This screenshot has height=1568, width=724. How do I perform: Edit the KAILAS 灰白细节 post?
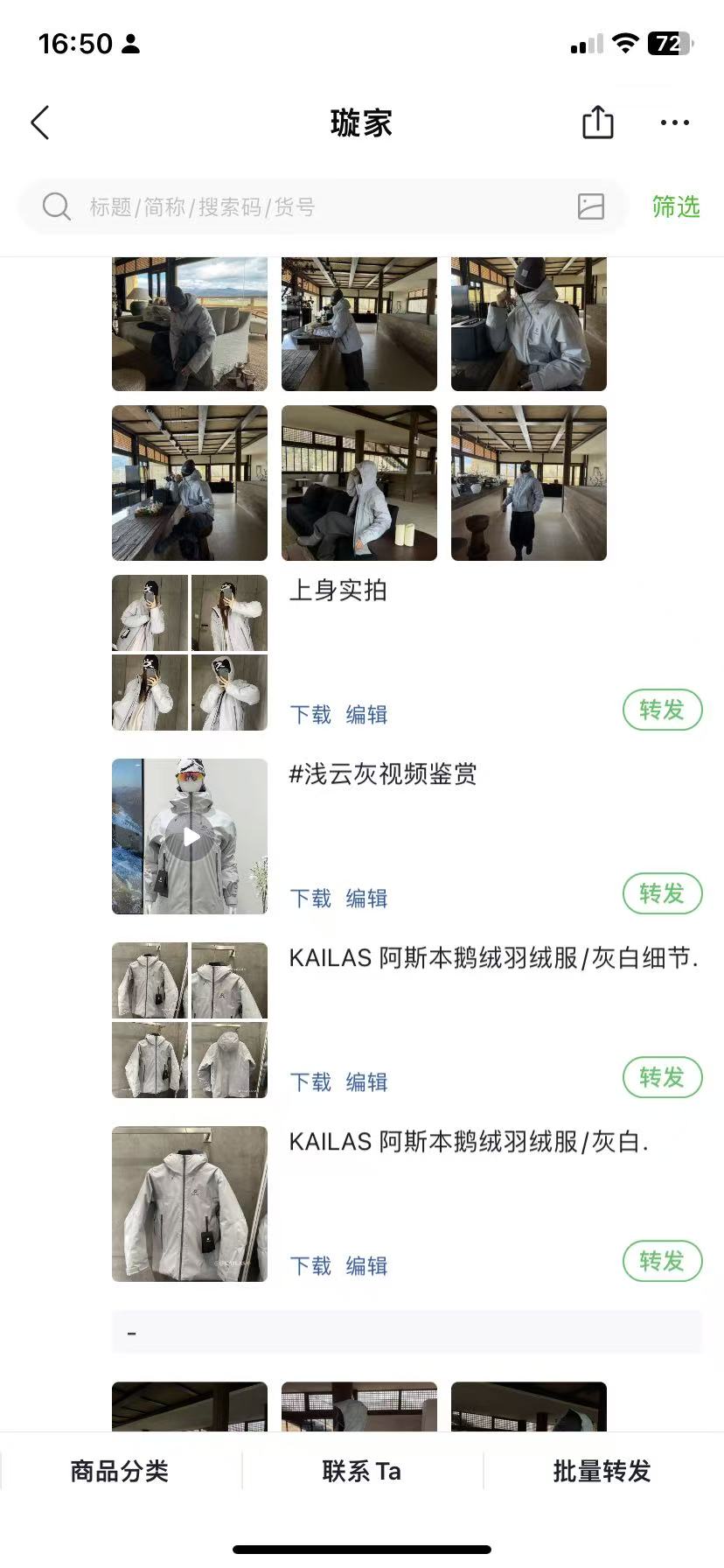[366, 1082]
